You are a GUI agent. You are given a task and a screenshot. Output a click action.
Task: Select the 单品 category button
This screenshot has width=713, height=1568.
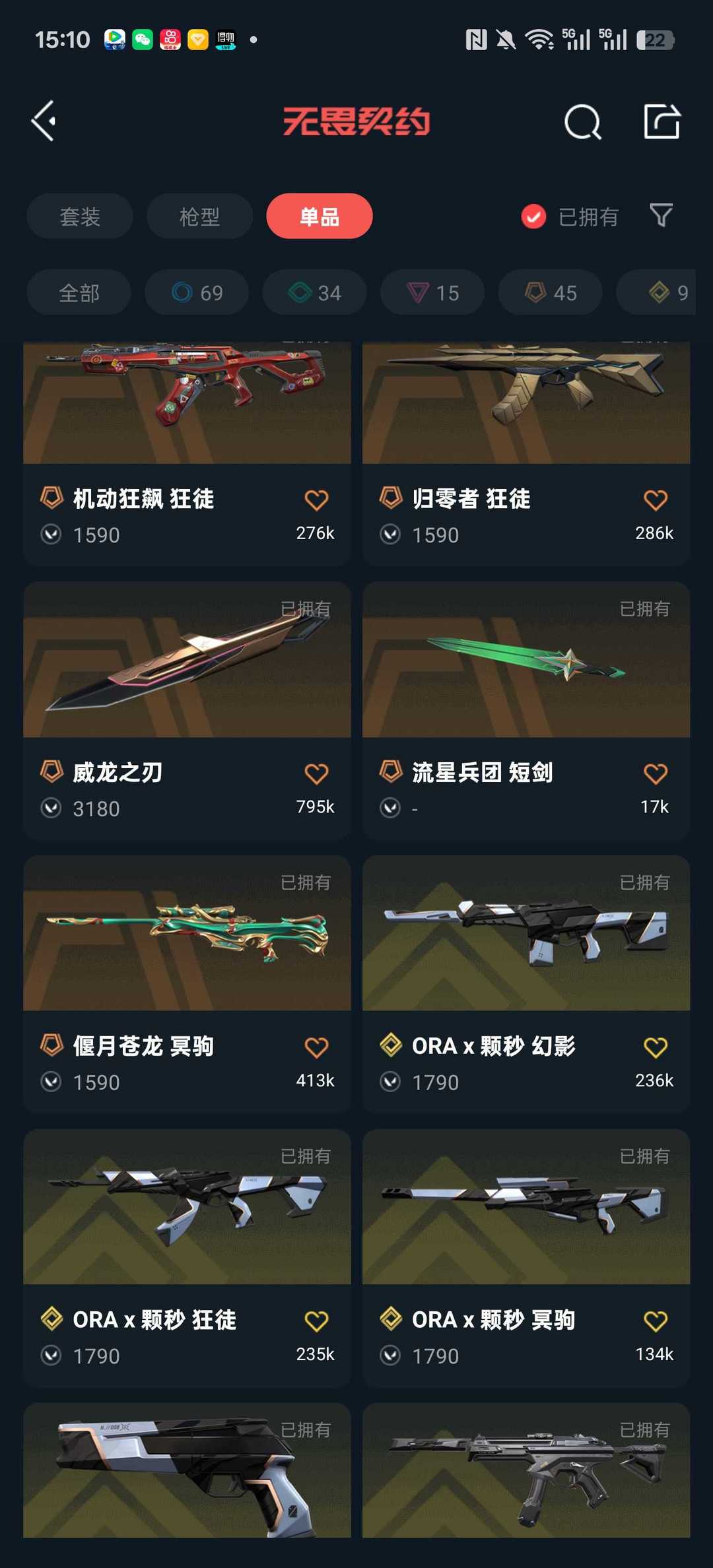320,216
